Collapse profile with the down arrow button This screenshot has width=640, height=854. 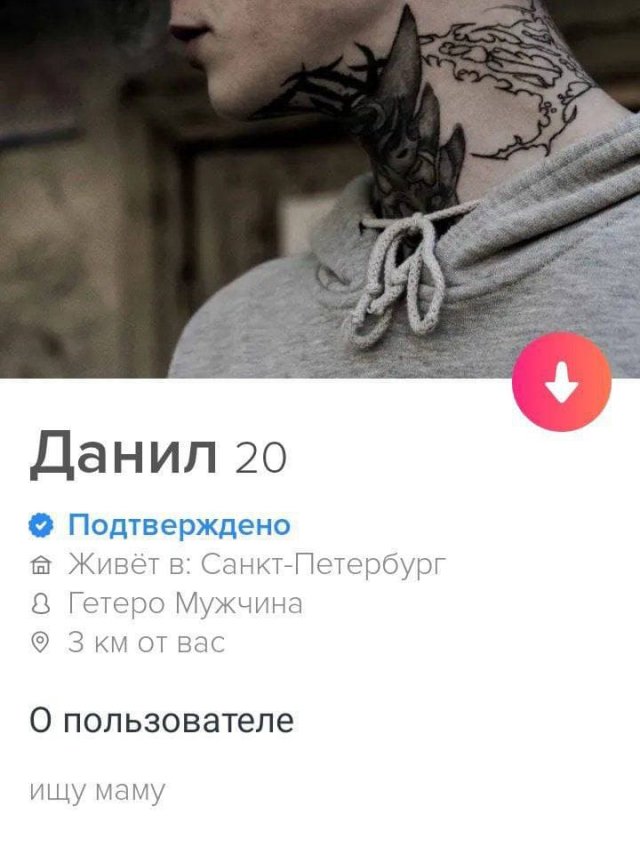[561, 381]
